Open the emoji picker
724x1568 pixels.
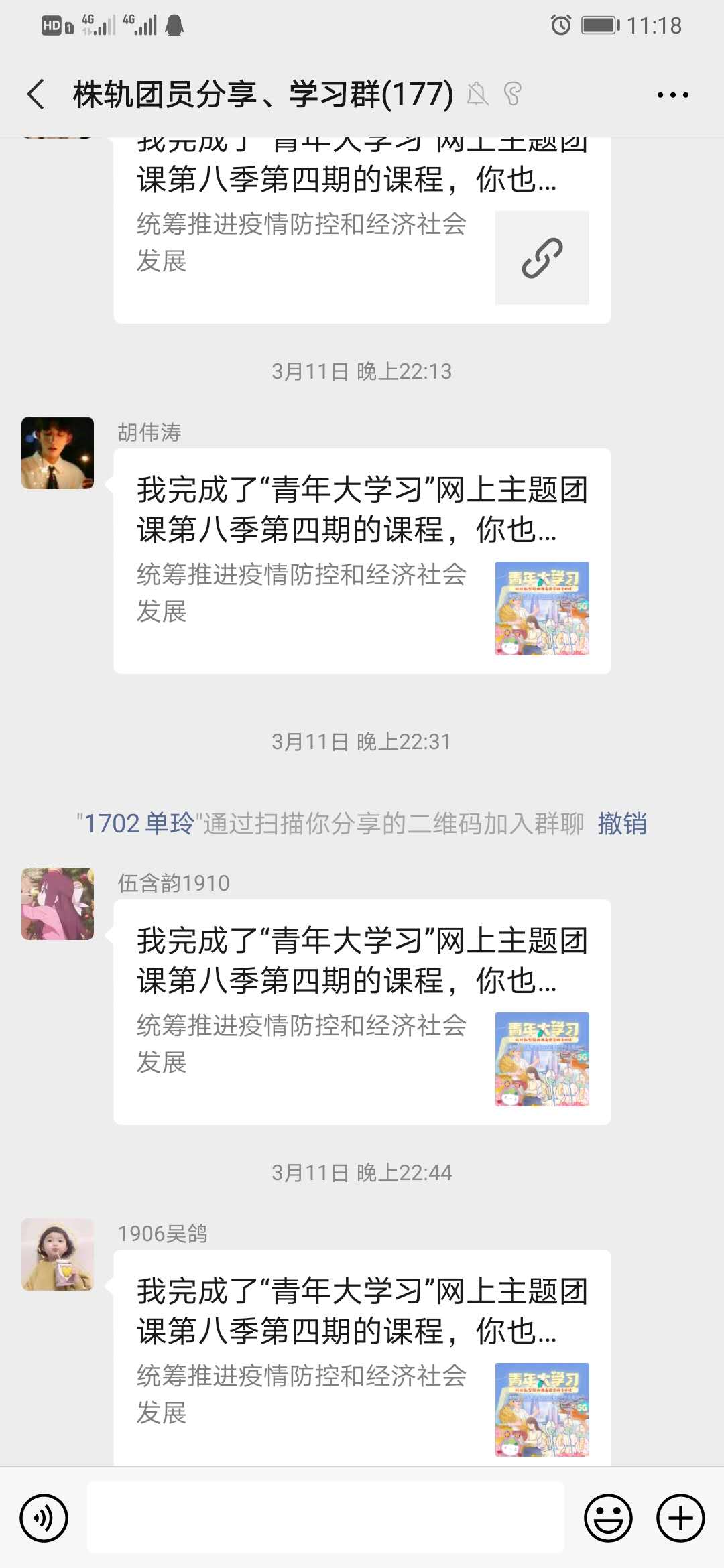tap(608, 1518)
